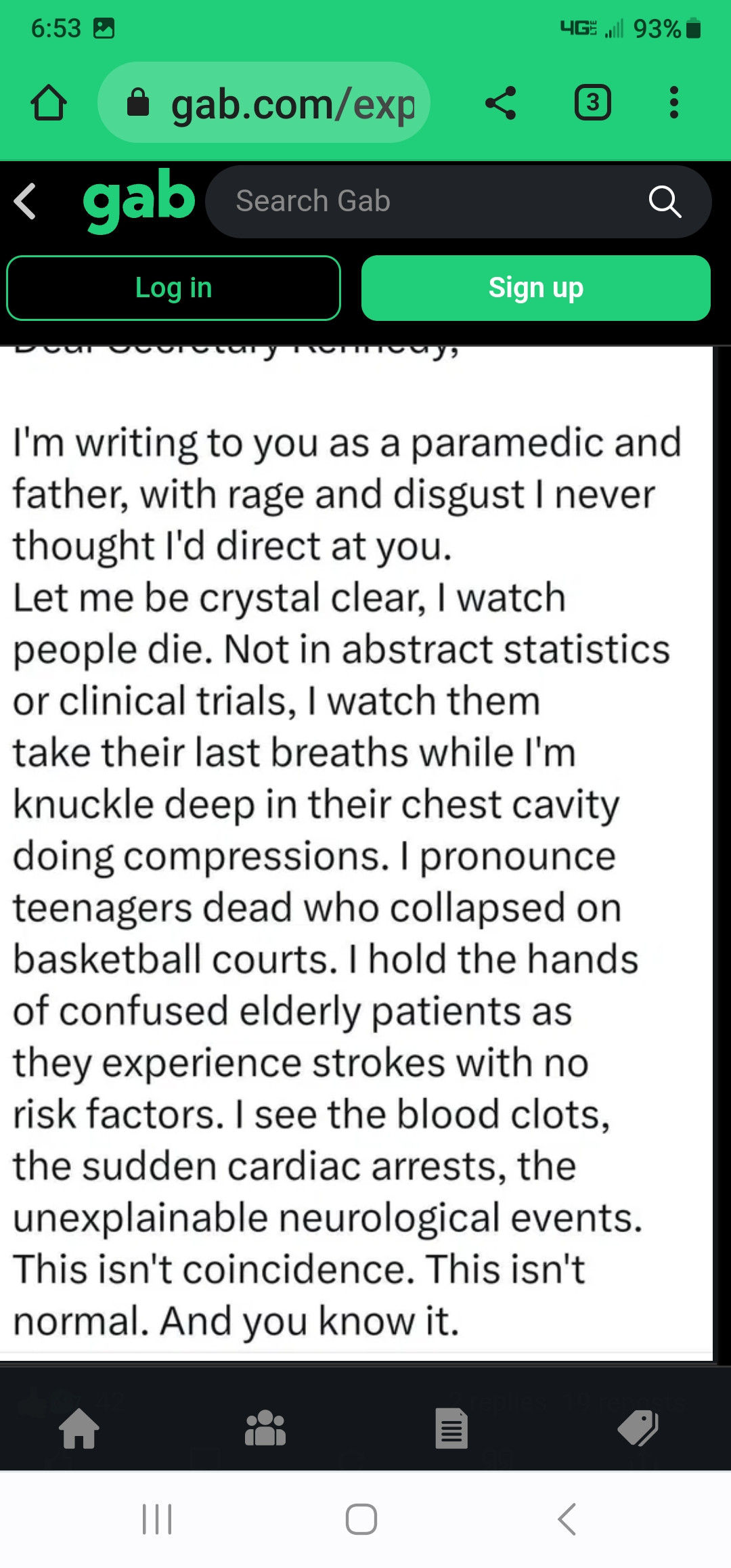Open the news document tab
This screenshot has height=1568, width=731.
click(x=451, y=1428)
